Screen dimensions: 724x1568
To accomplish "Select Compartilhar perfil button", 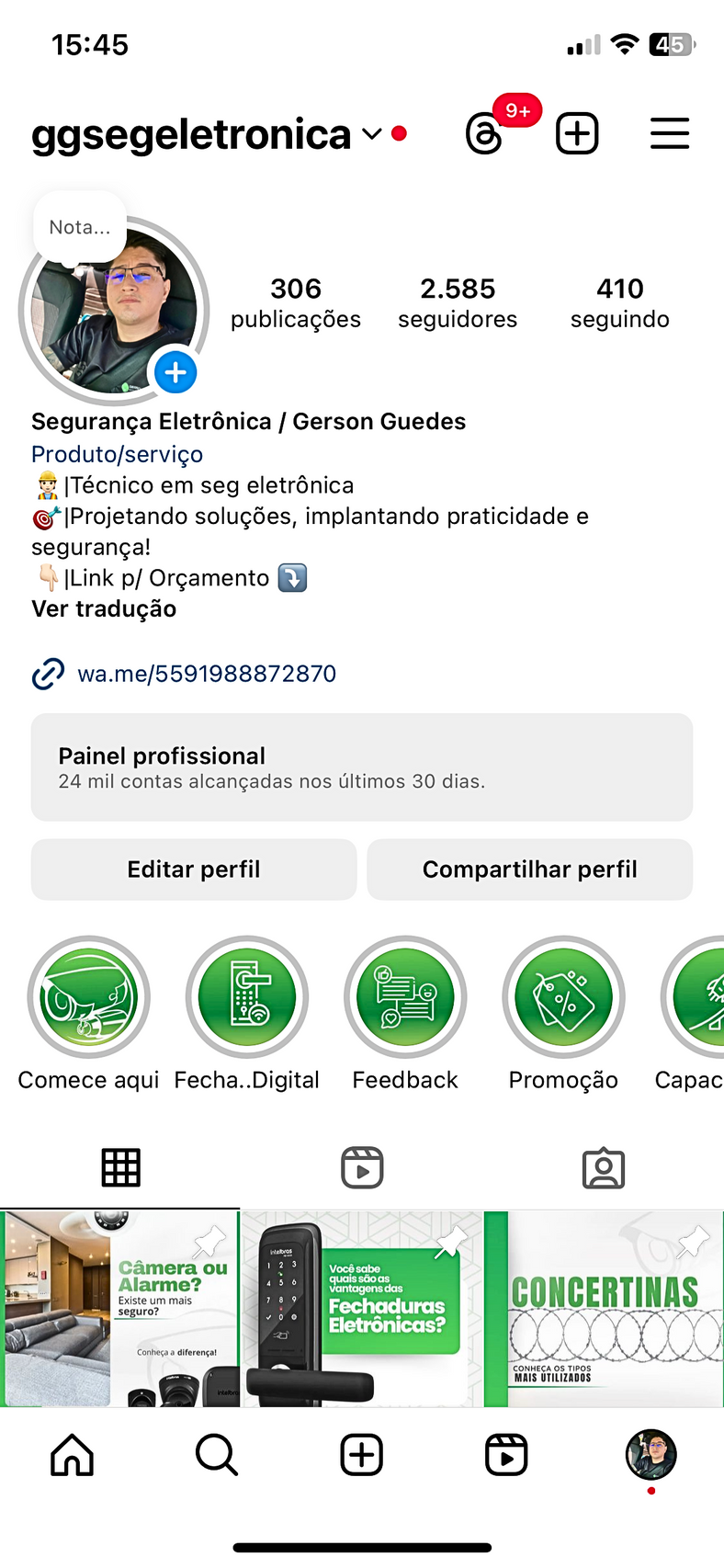I will [x=529, y=869].
